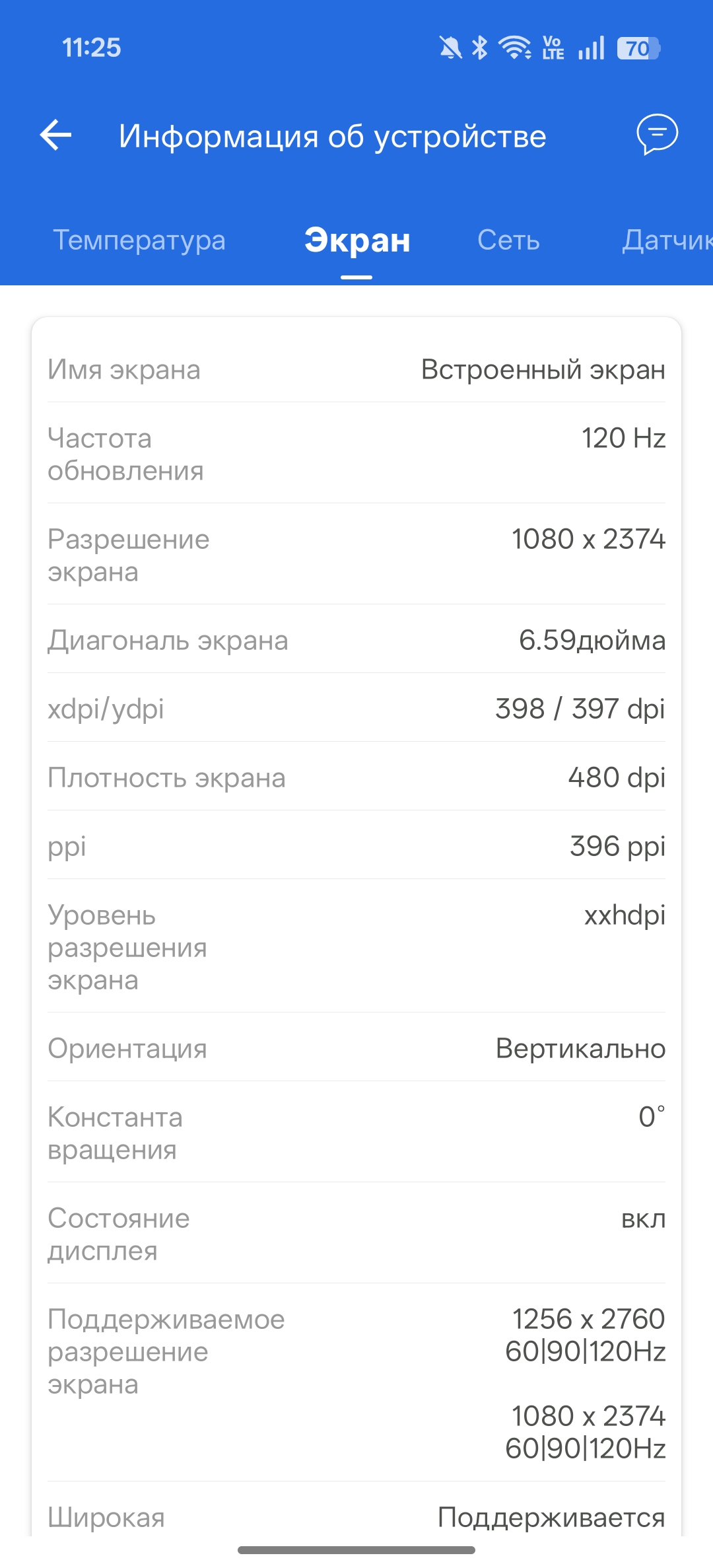Image resolution: width=713 pixels, height=1568 pixels.
Task: Open the feedback chat bubble icon
Action: tap(657, 134)
